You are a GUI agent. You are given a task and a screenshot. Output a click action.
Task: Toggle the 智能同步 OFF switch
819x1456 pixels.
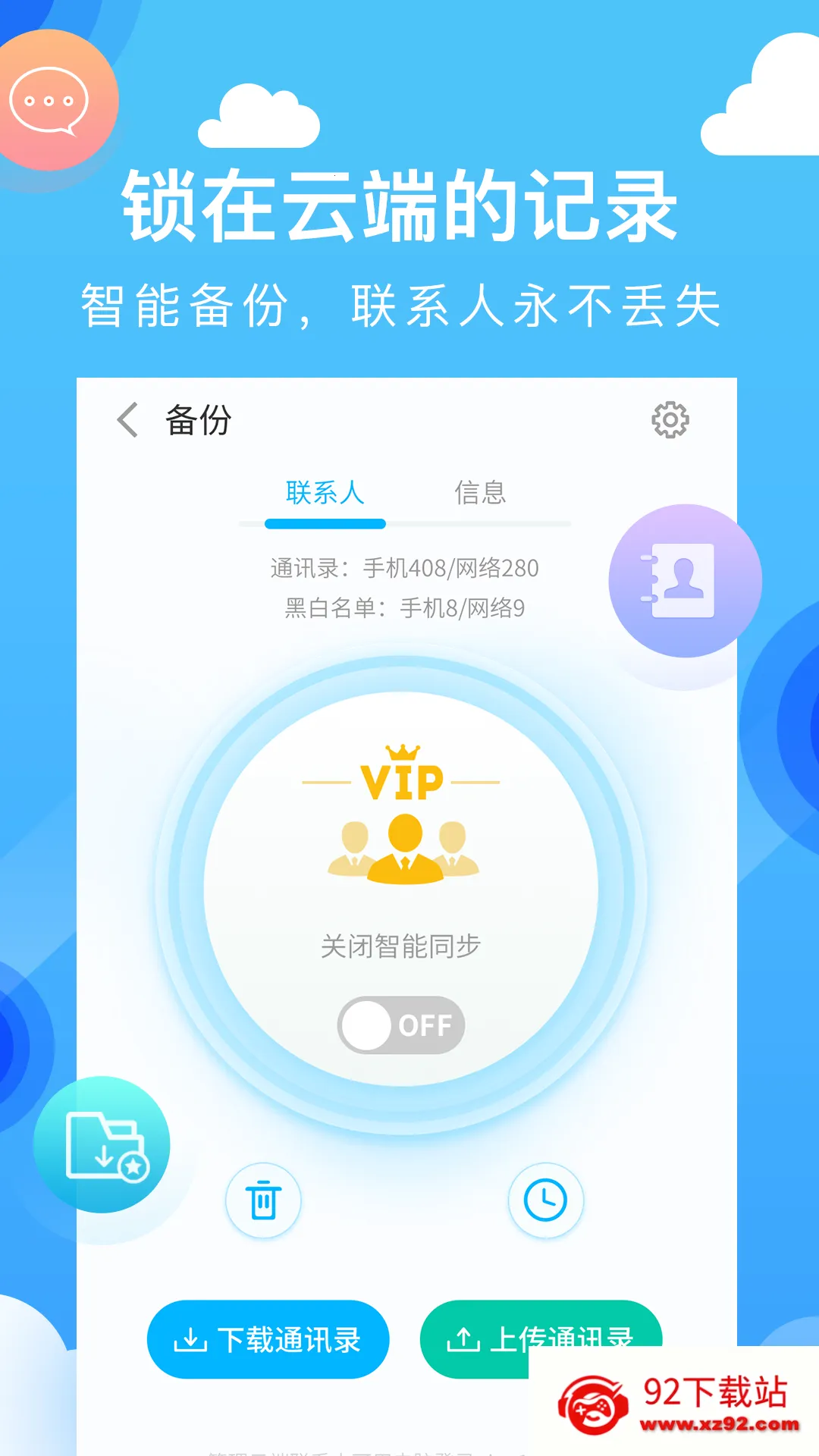pos(400,1024)
